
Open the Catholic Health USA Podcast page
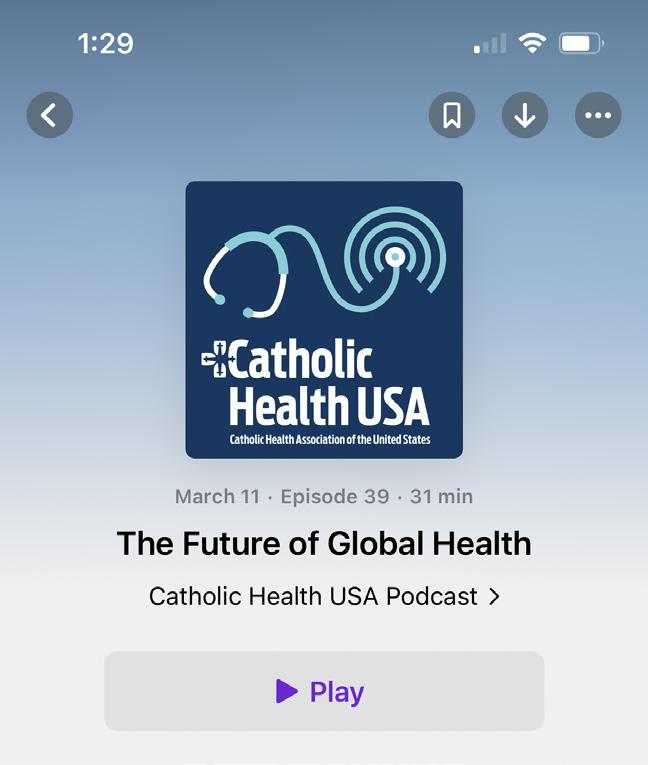pos(324,597)
